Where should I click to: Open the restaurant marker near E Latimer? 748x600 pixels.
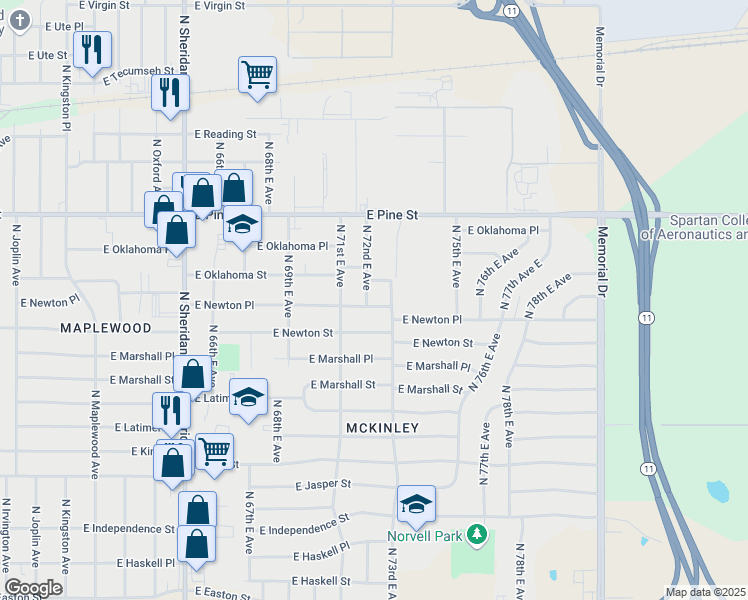tap(171, 410)
